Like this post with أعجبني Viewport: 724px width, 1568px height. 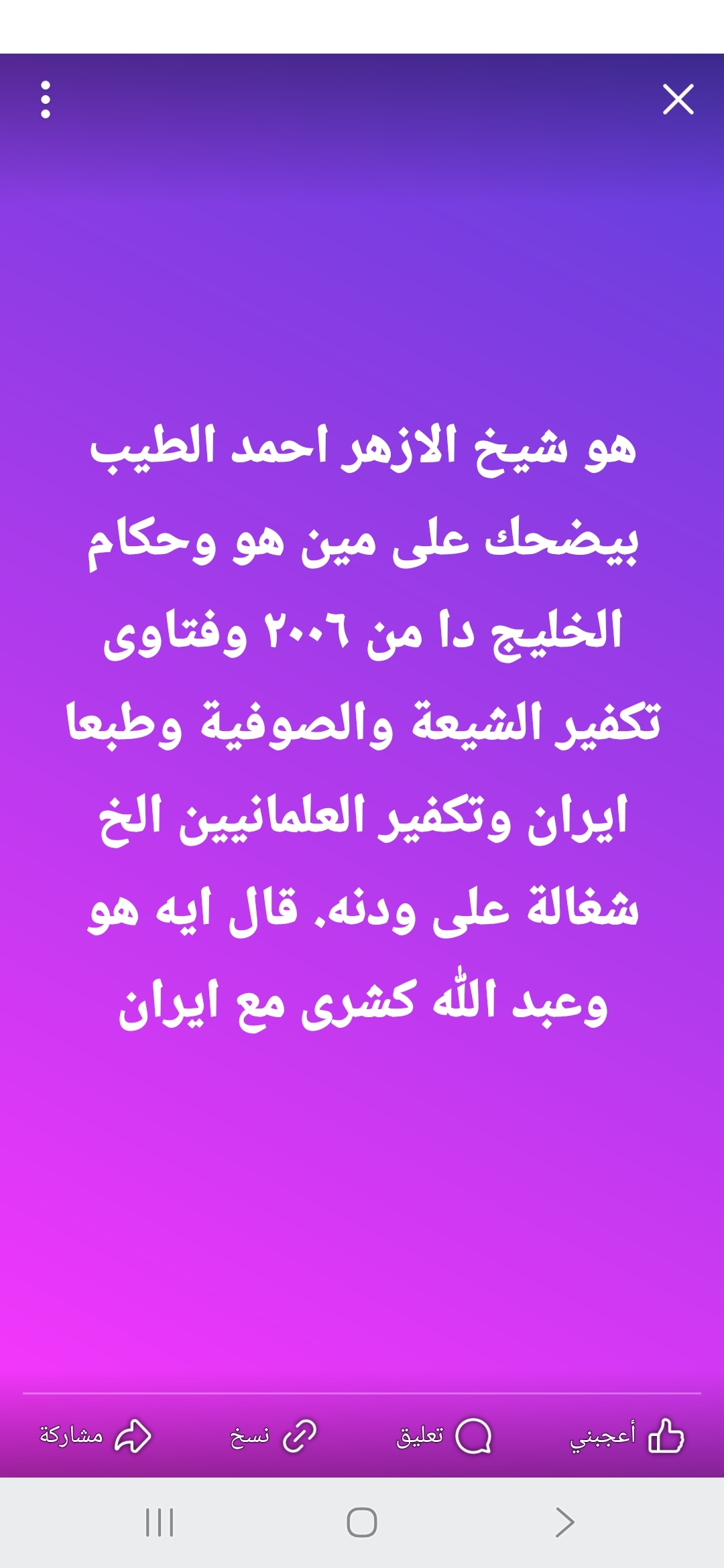626,1436
